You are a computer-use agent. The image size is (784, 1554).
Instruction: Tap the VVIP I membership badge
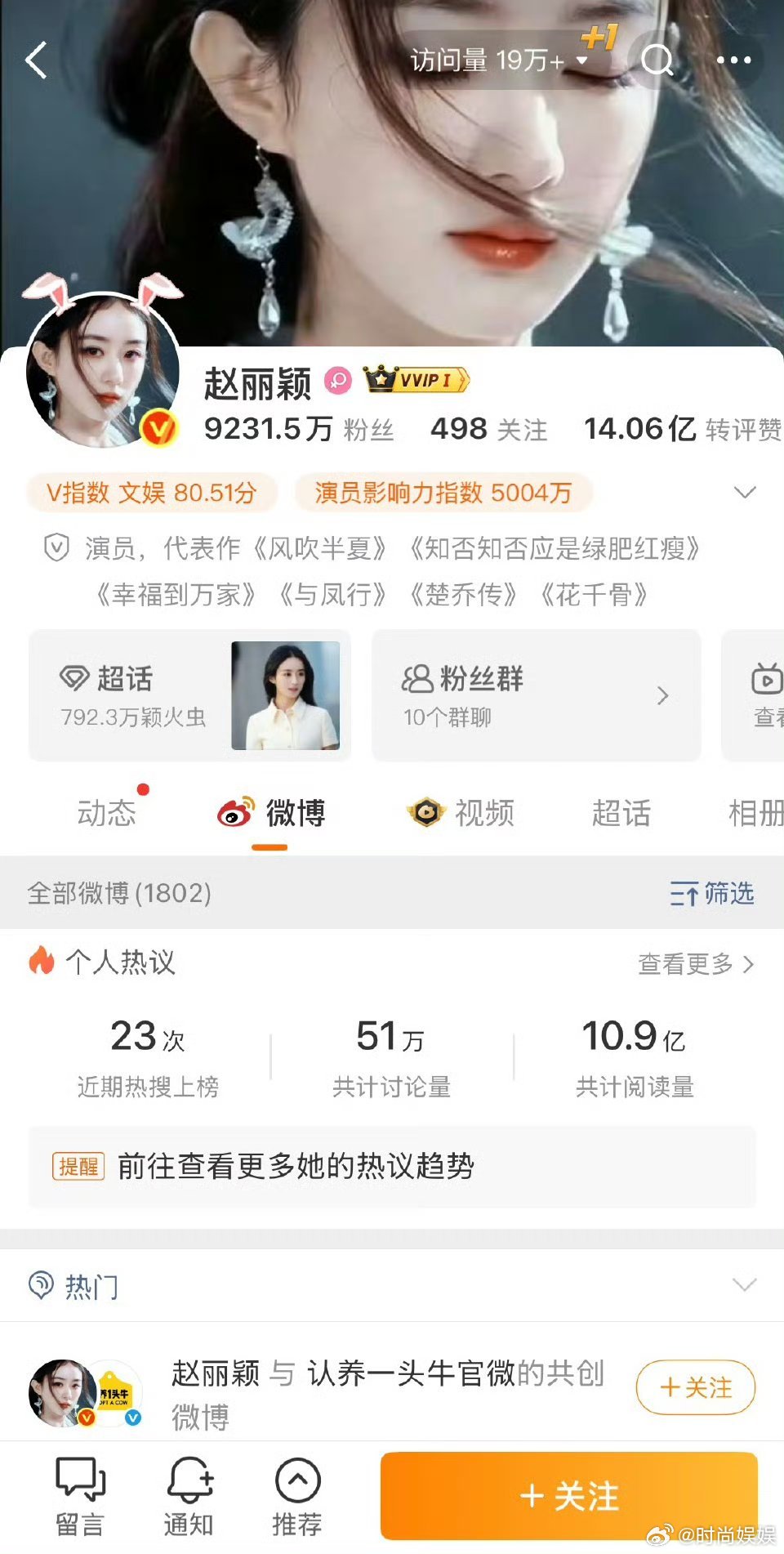(x=416, y=381)
